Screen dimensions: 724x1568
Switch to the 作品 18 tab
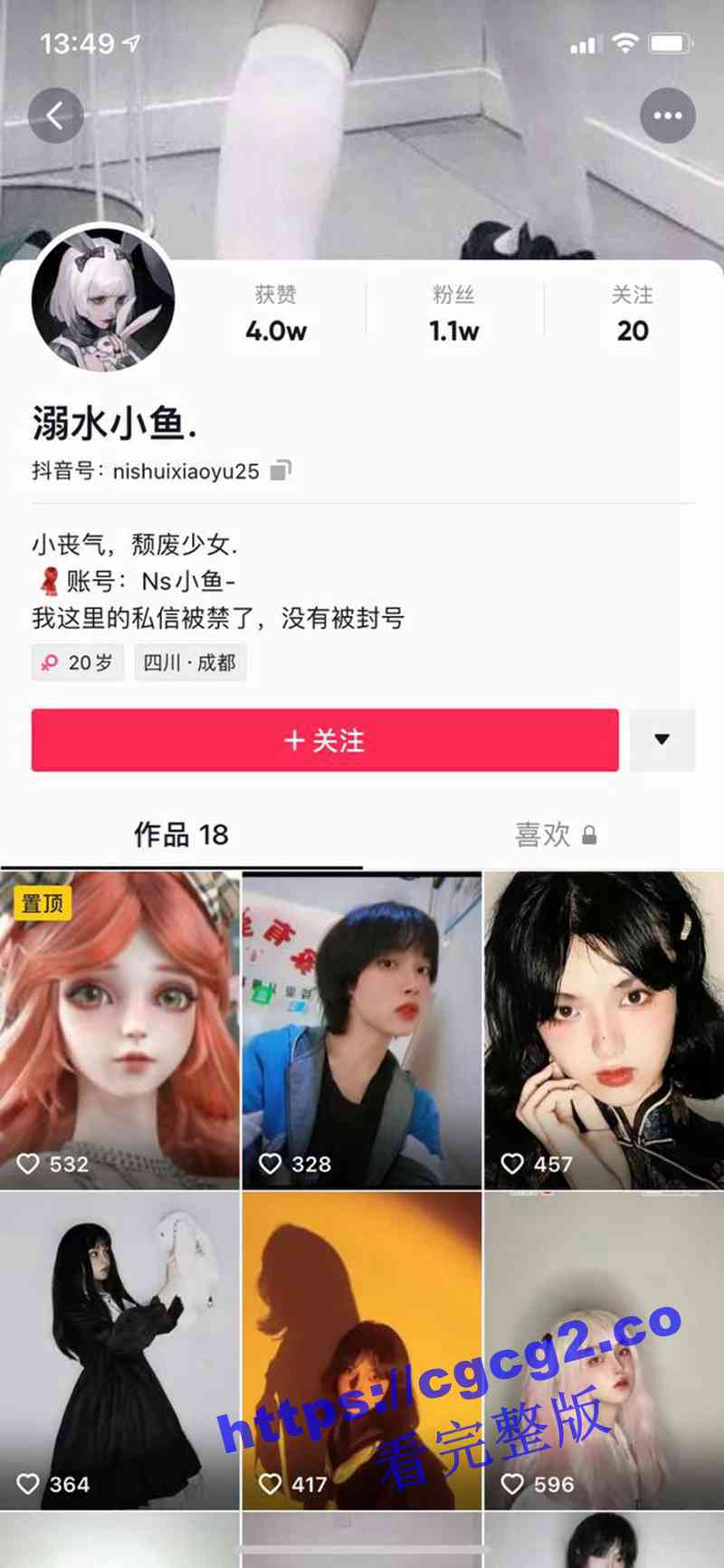[x=181, y=834]
